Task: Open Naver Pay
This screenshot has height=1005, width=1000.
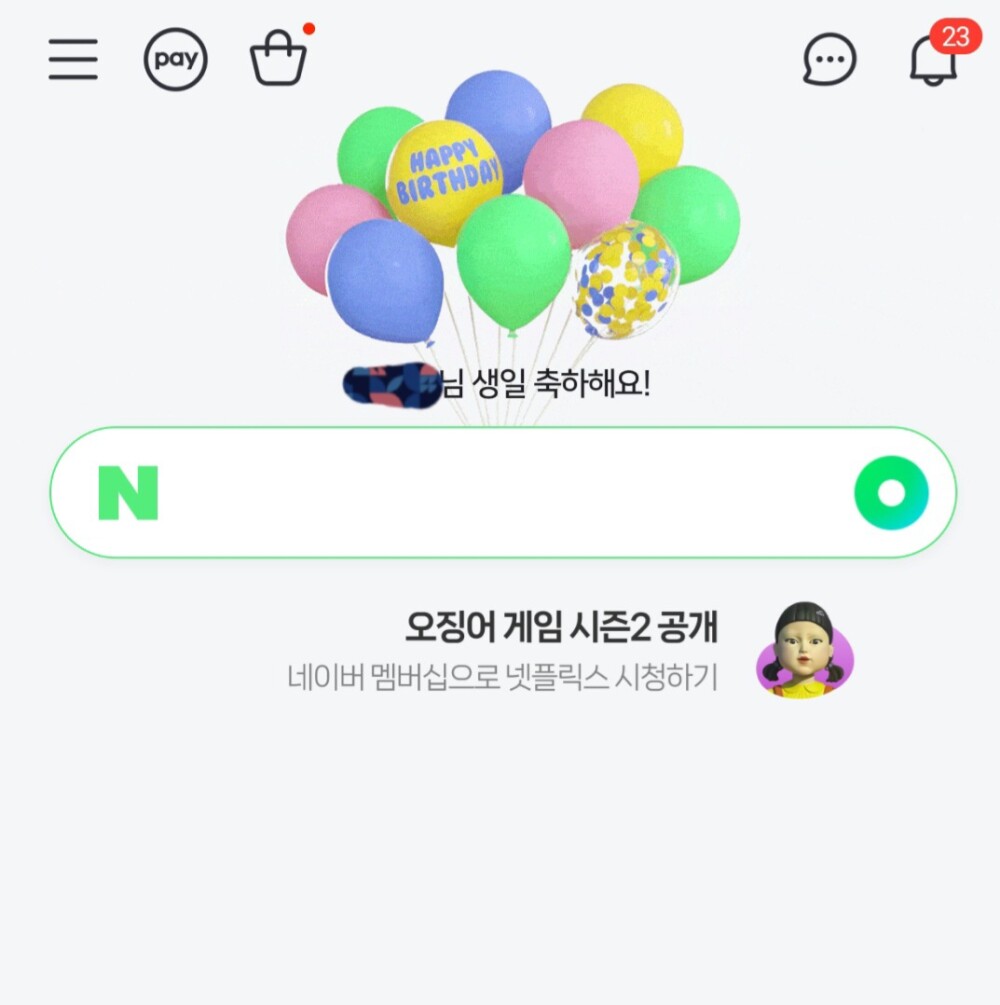Action: point(175,60)
